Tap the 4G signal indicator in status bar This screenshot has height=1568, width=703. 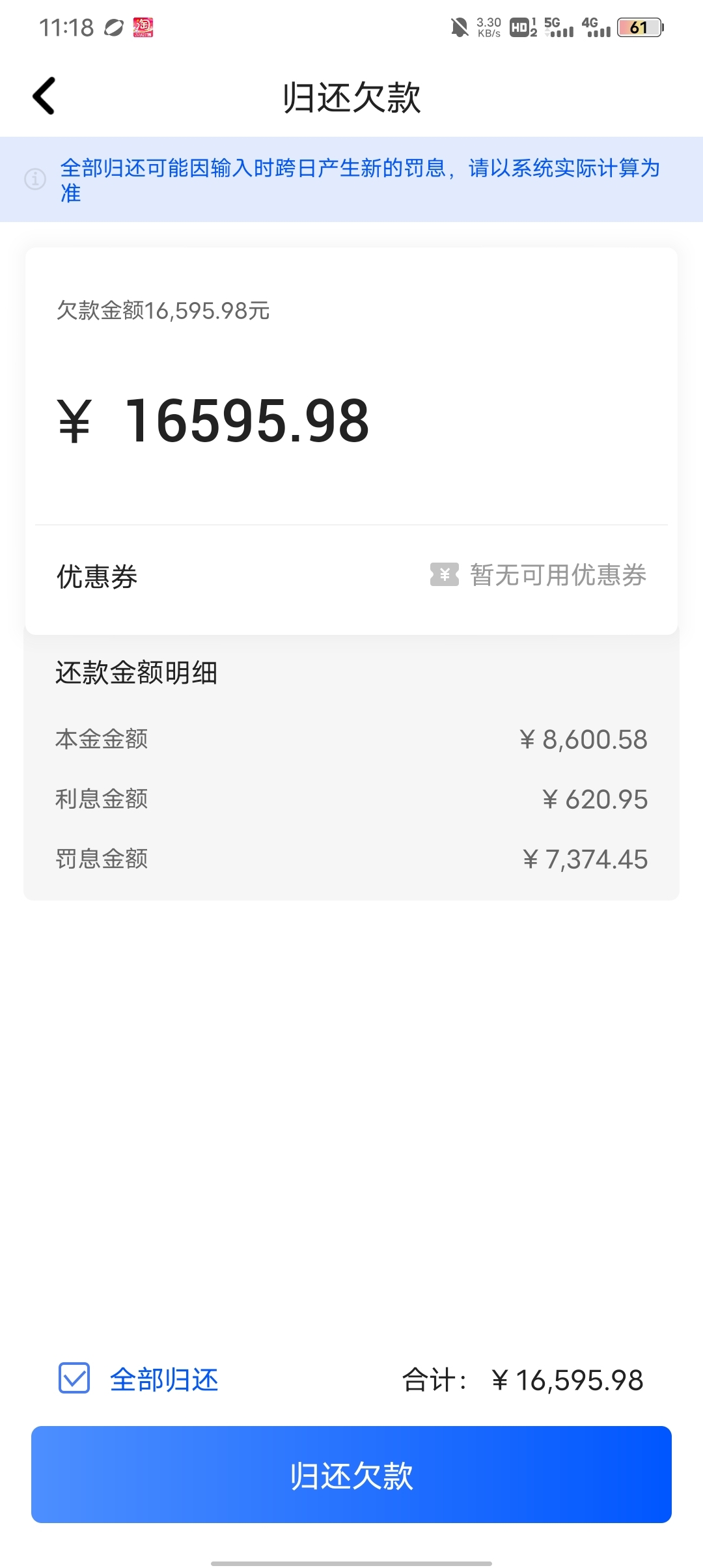[x=598, y=27]
